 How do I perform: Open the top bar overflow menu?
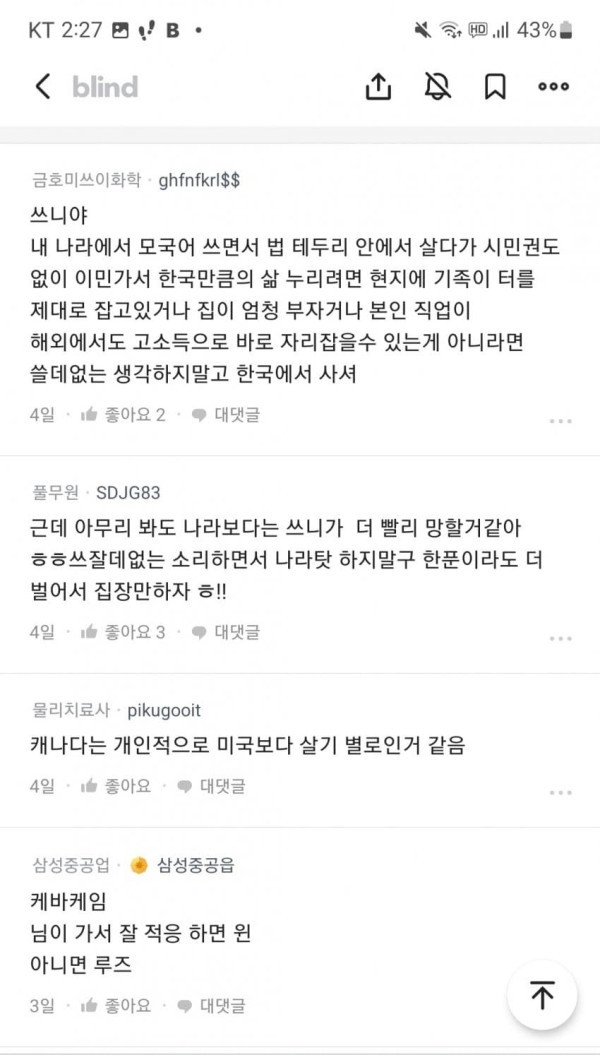click(553, 87)
